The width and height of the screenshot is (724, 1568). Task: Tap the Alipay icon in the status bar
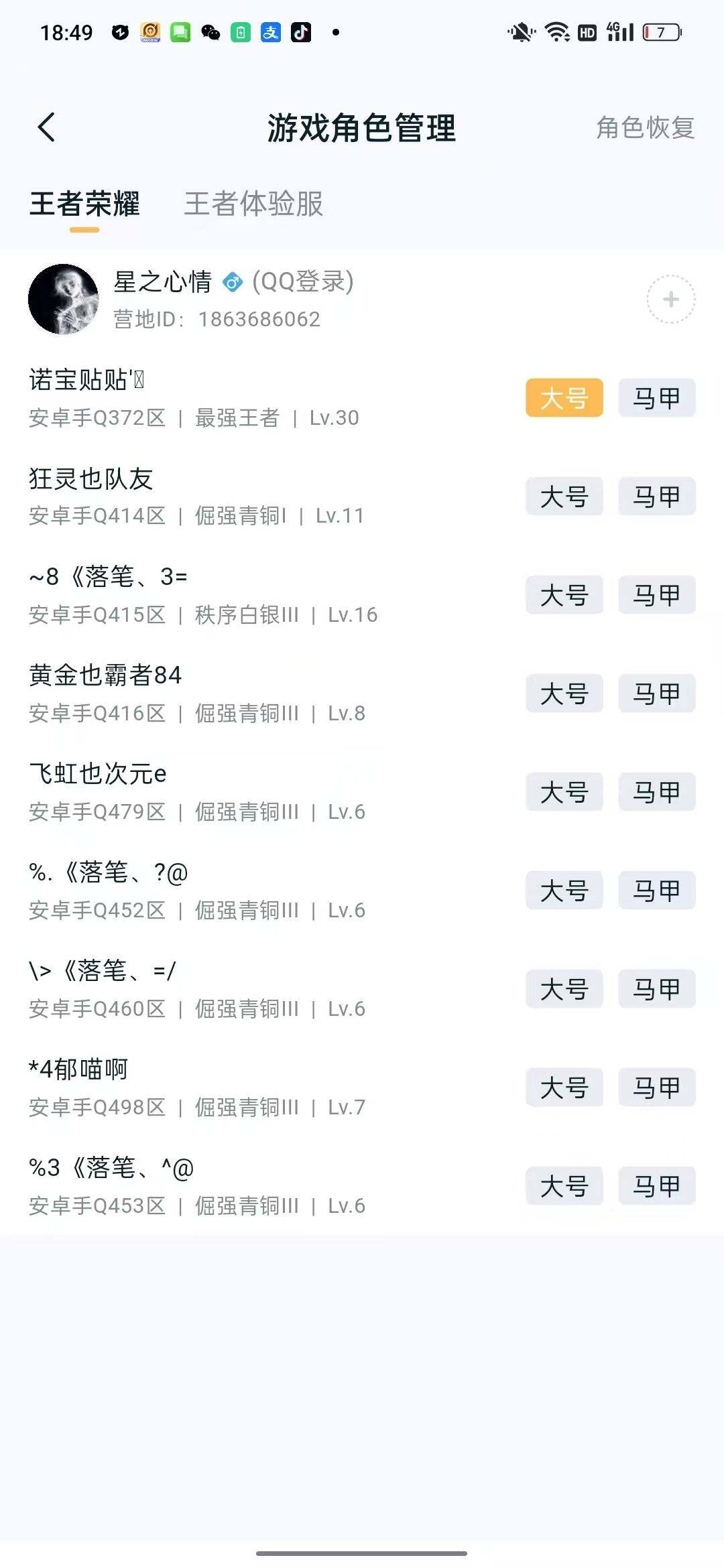click(270, 32)
